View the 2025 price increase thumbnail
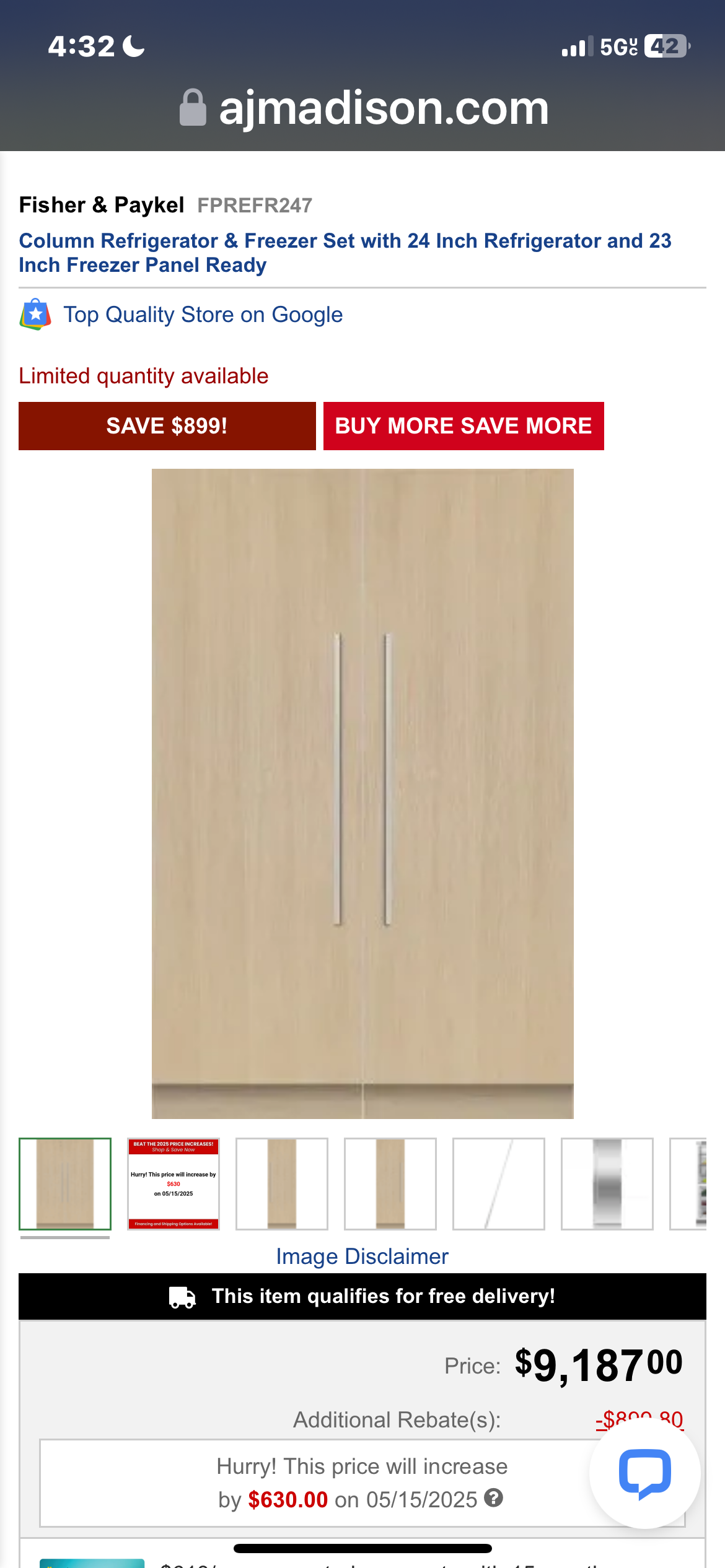This screenshot has height=1568, width=725. tap(174, 1183)
